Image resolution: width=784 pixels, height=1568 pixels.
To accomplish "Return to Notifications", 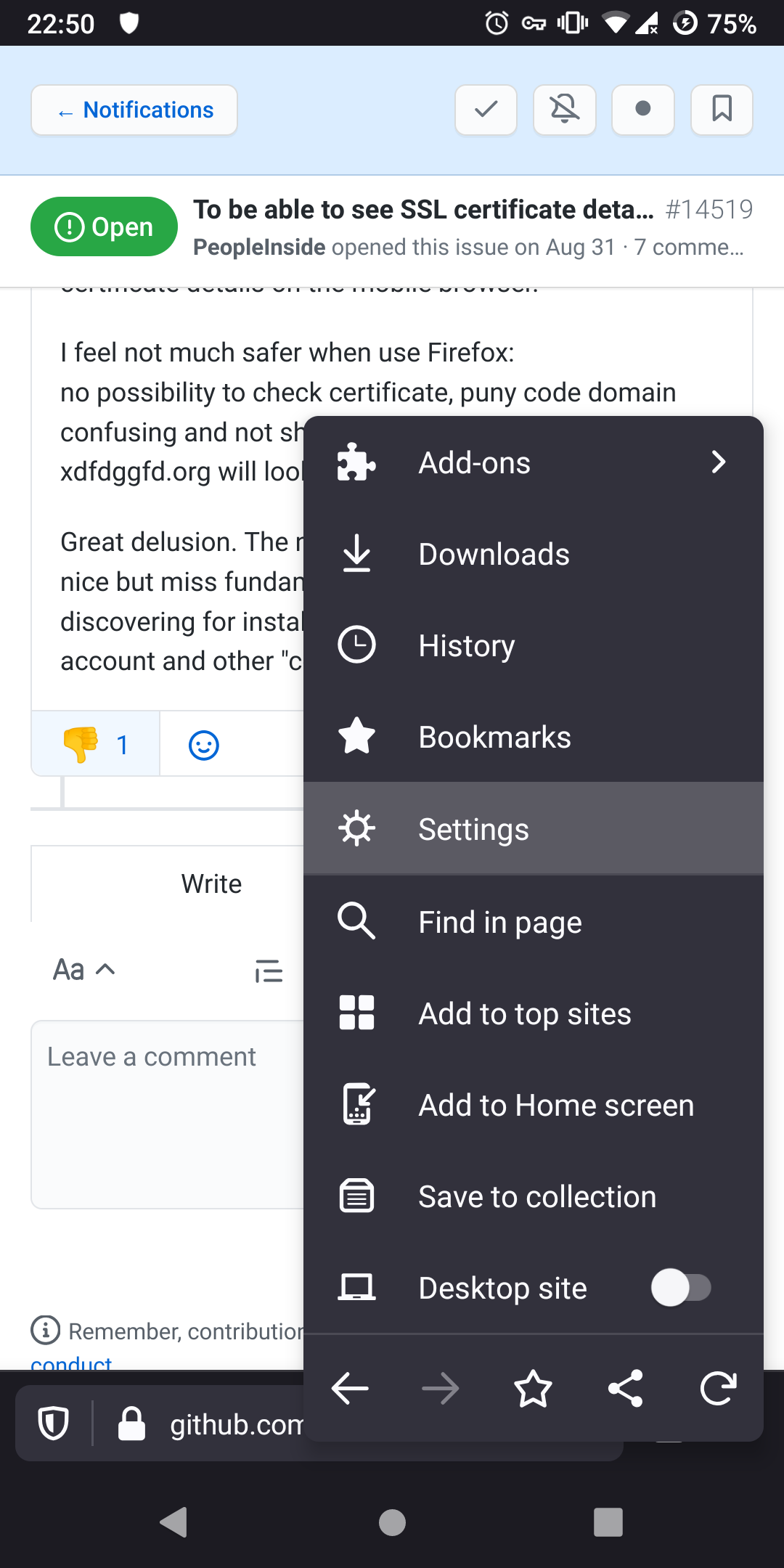I will [x=134, y=110].
